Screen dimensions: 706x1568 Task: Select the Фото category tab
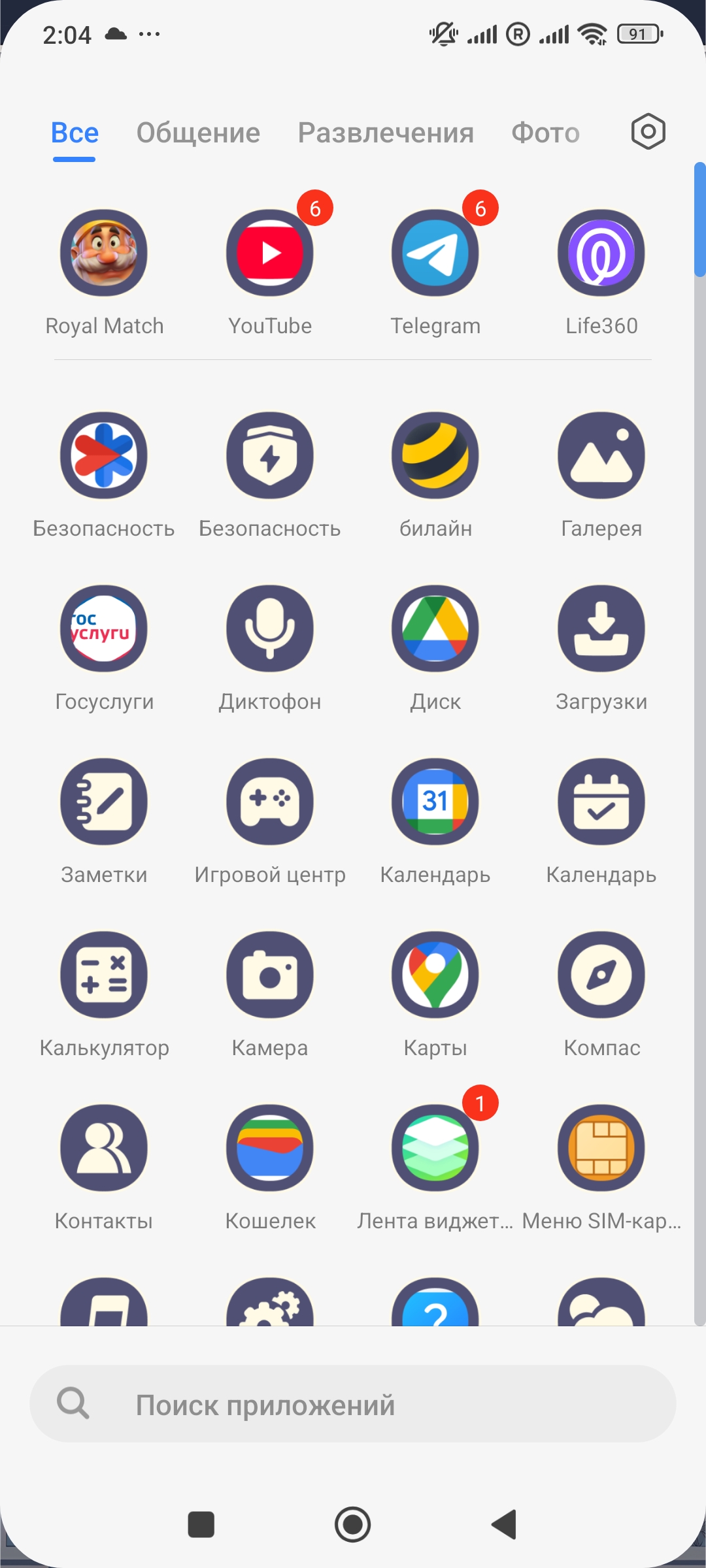point(545,133)
